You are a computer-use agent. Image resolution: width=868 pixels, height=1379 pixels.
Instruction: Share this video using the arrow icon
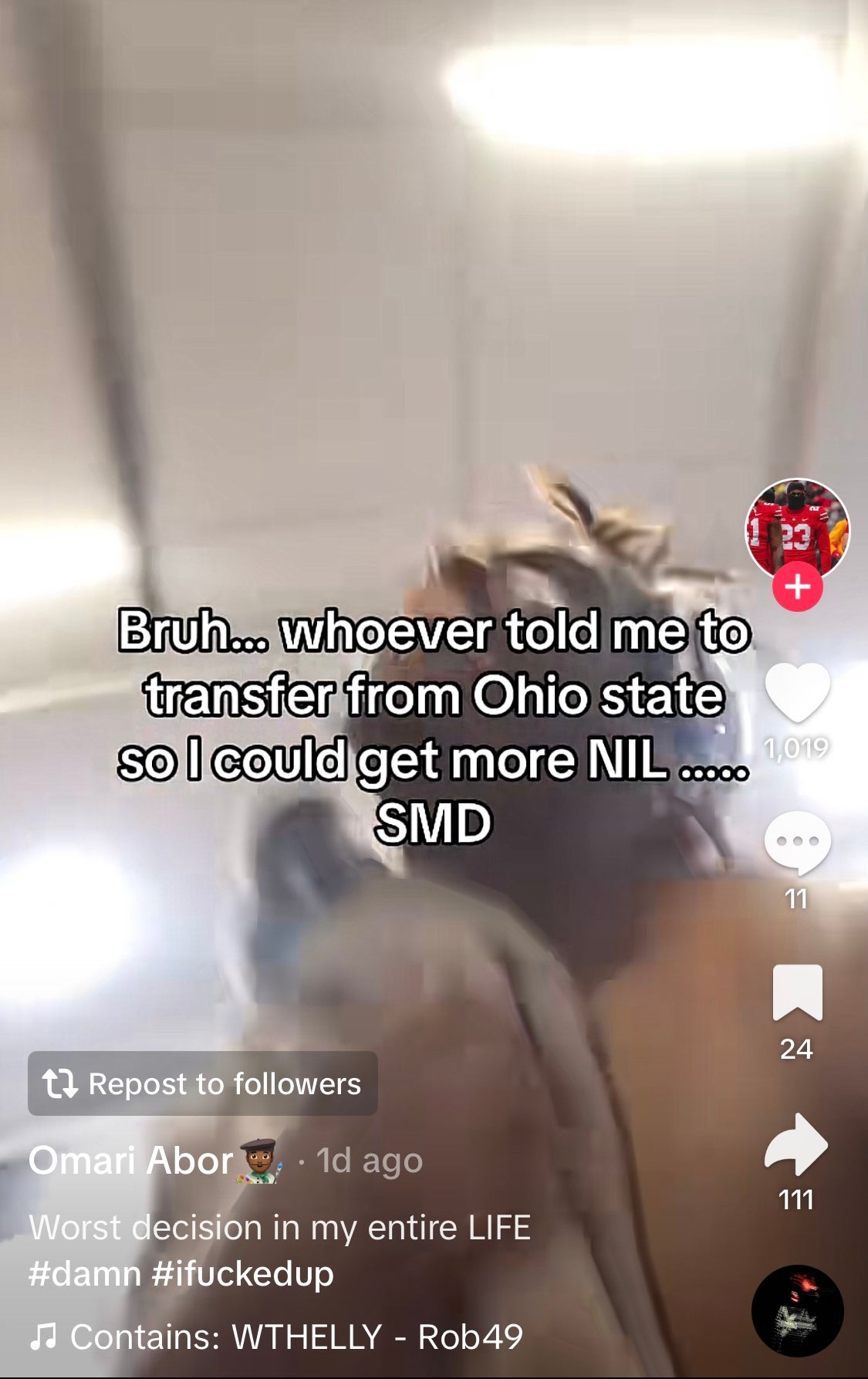point(796,1144)
